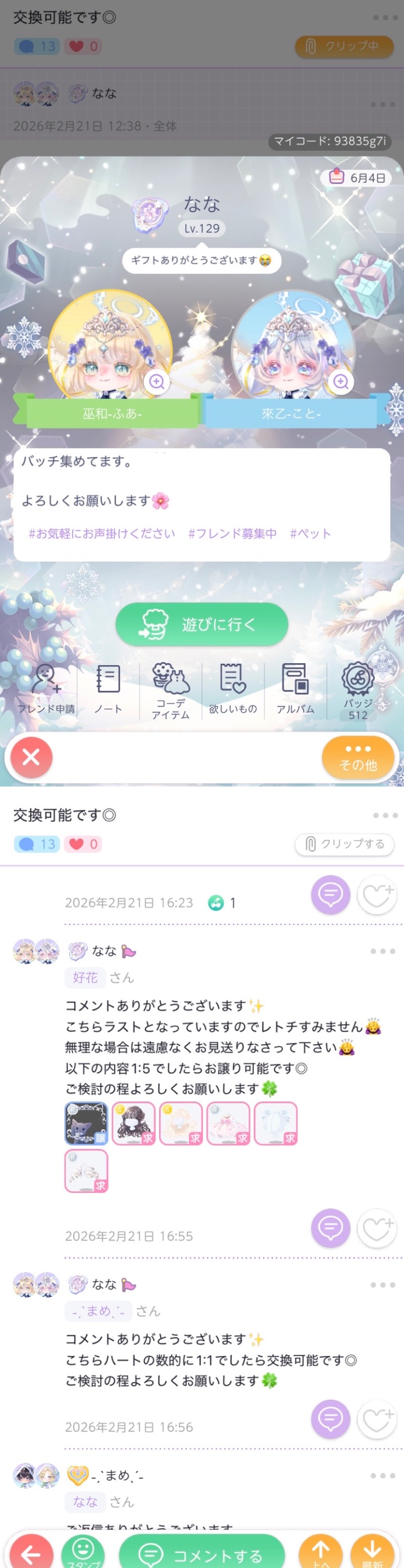Like the comment posted at 16:55
This screenshot has width=404, height=1568.
[377, 1228]
